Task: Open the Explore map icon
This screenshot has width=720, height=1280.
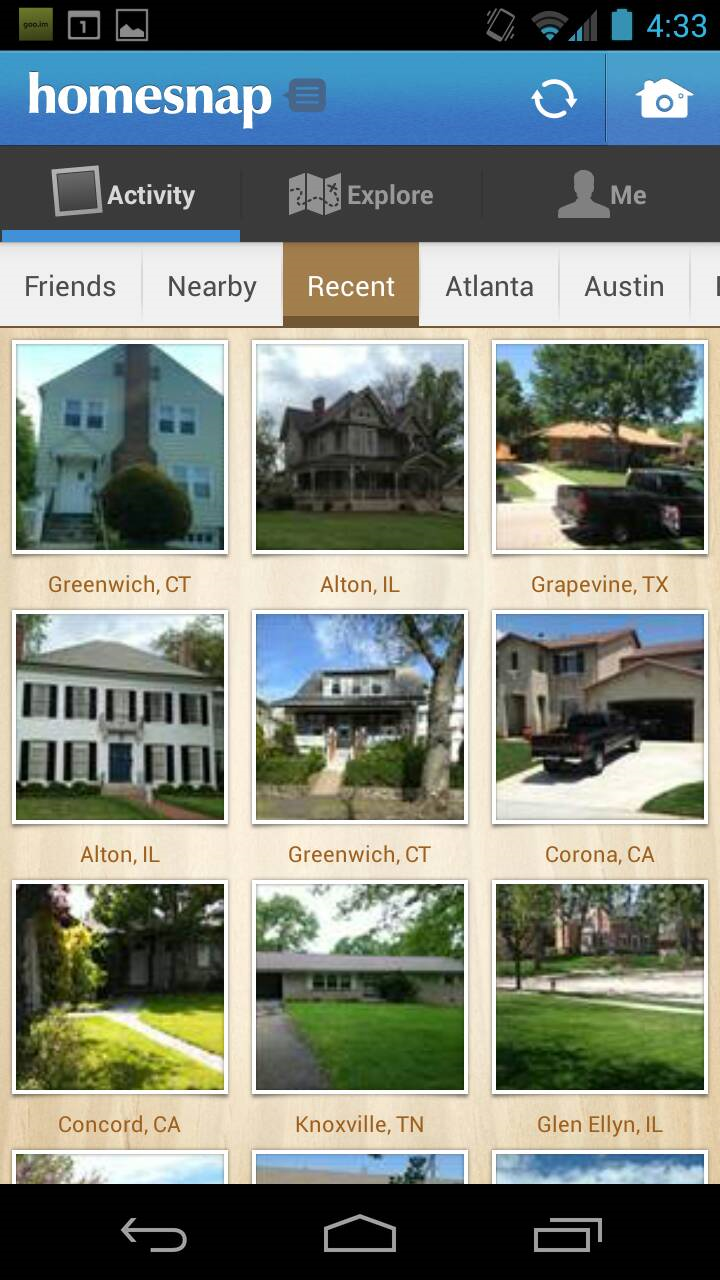Action: click(313, 194)
